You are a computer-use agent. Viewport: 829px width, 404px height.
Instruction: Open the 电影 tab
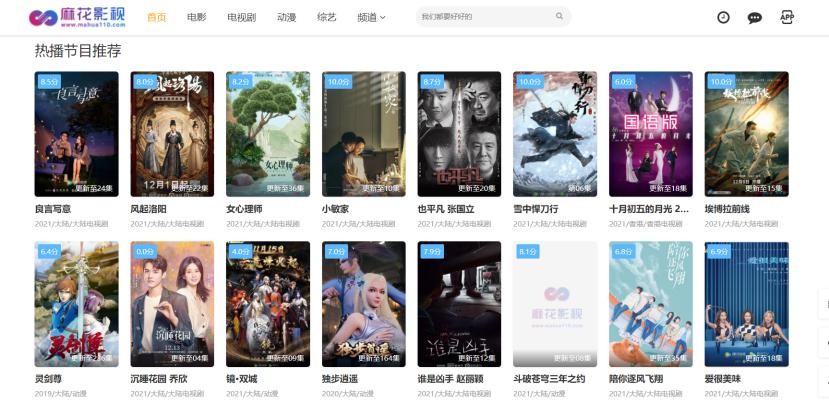(x=196, y=17)
